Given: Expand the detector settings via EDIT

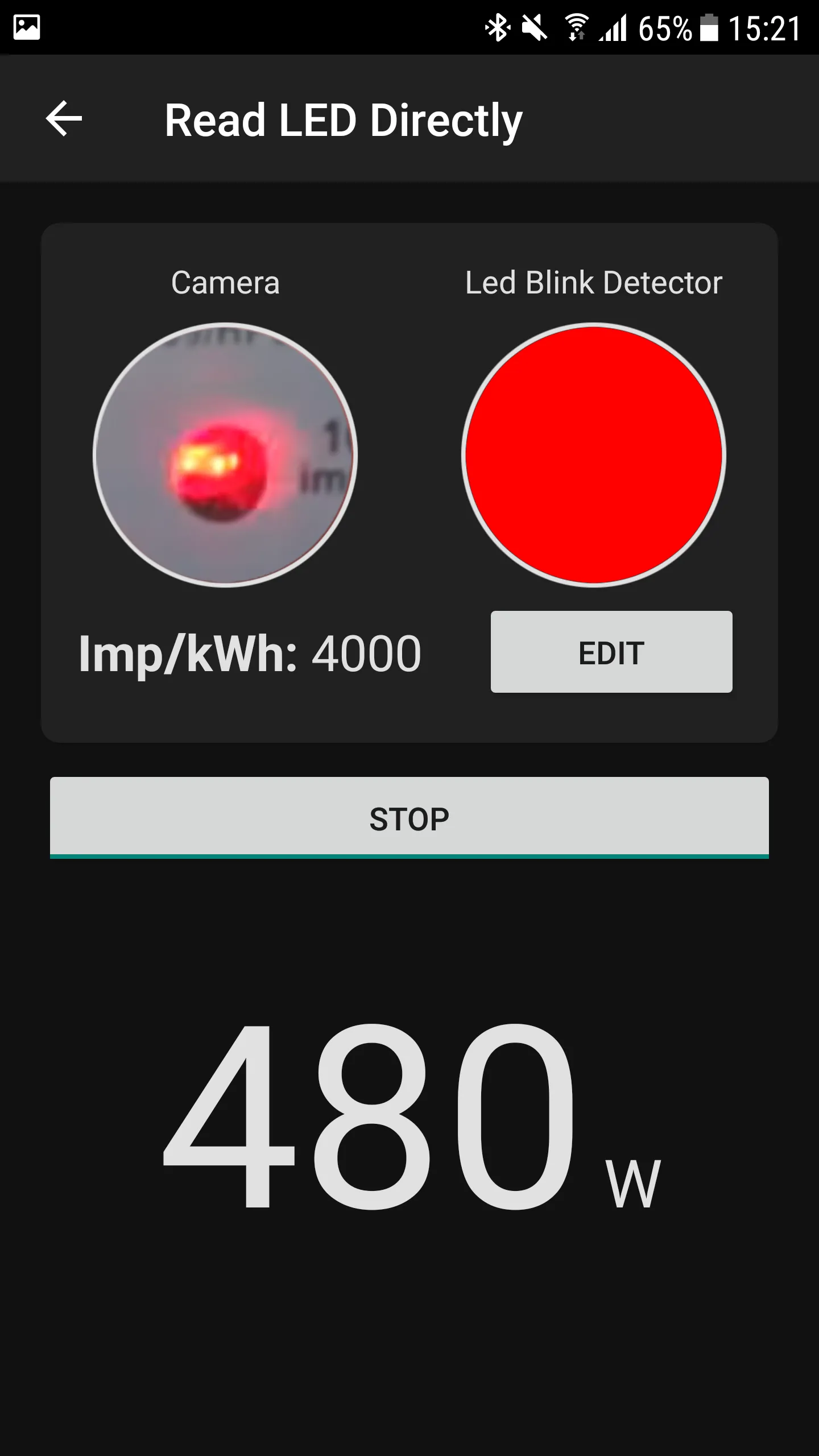Looking at the screenshot, I should (x=611, y=653).
